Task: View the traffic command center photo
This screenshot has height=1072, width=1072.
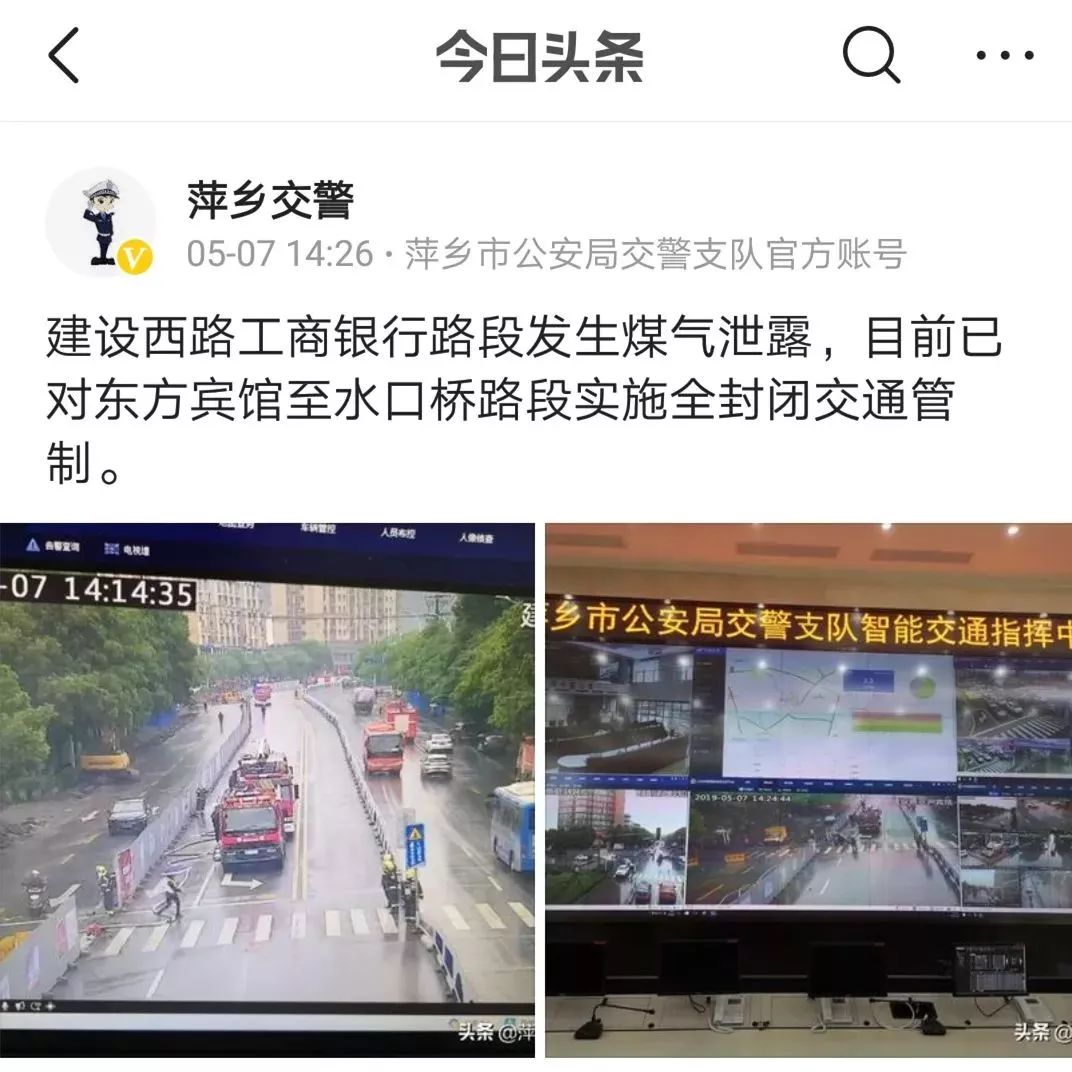Action: pyautogui.click(x=808, y=789)
